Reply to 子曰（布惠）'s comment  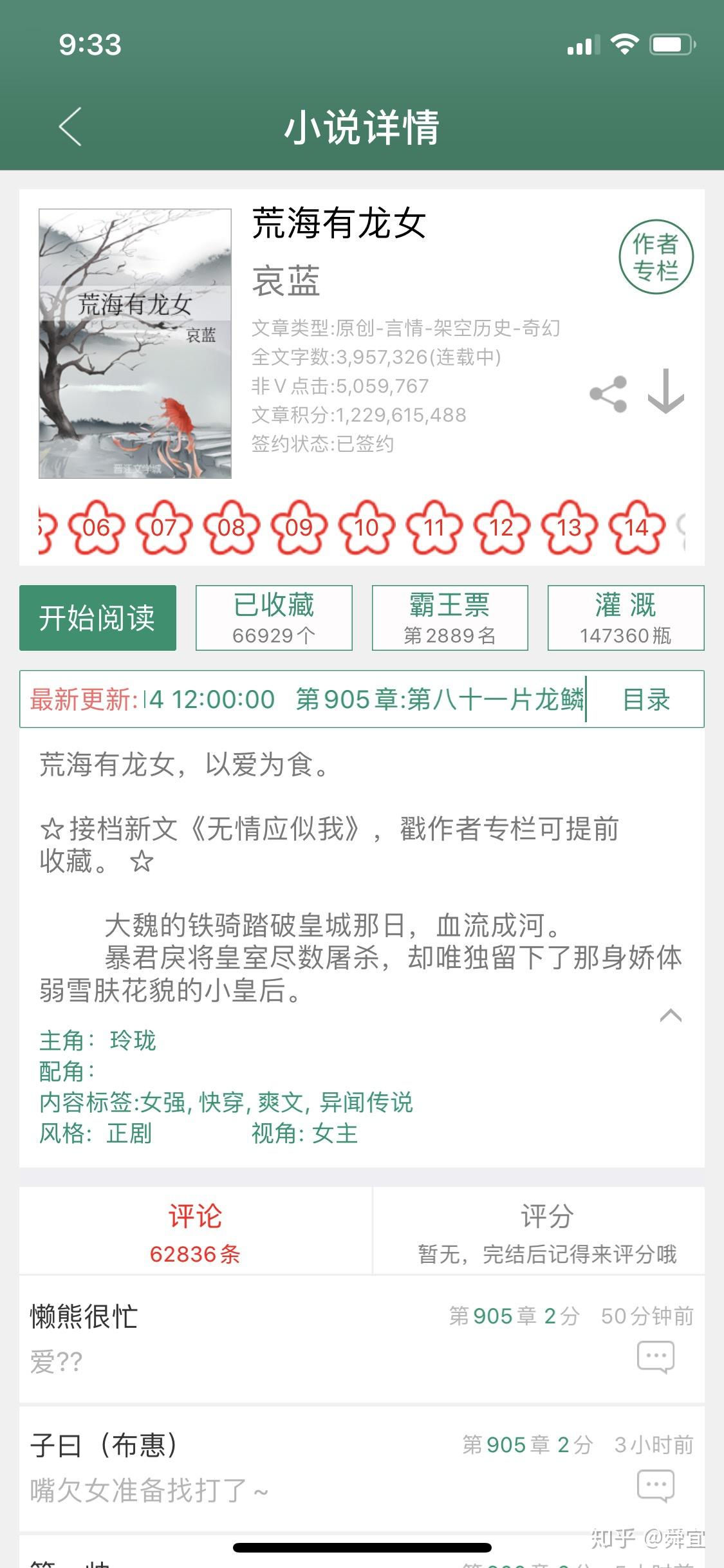[655, 1486]
